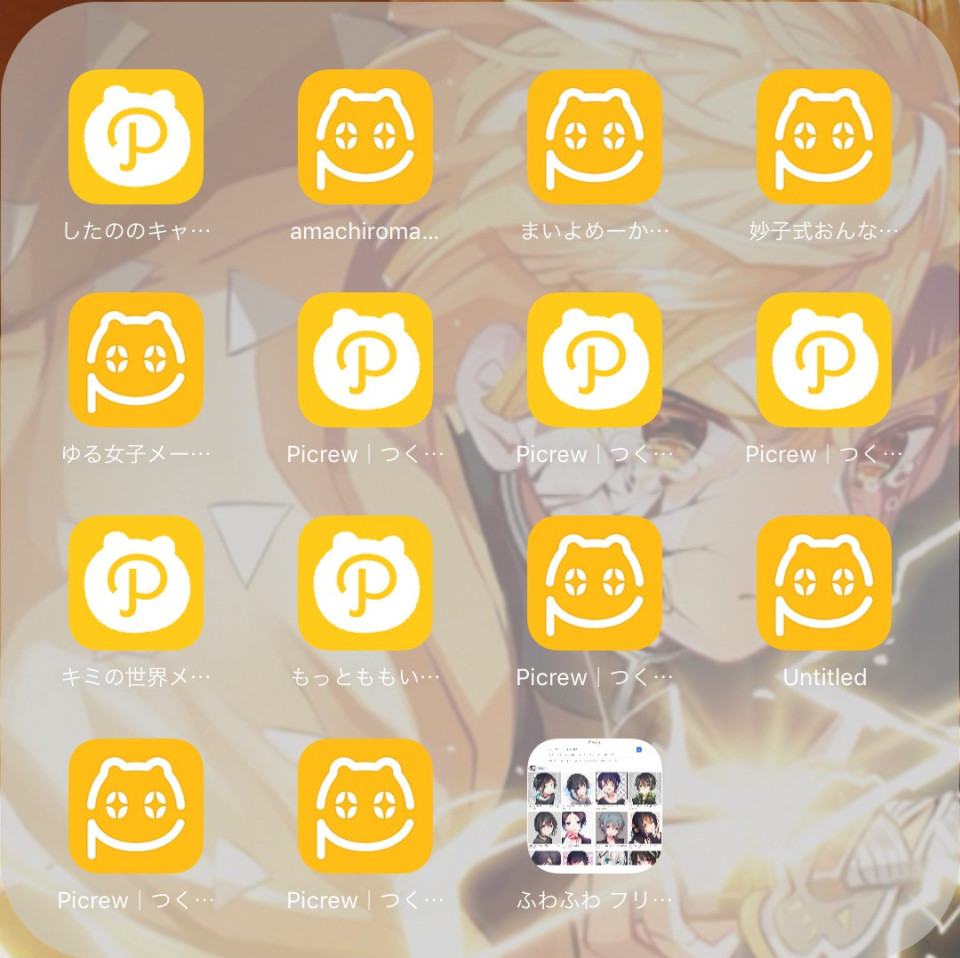Open the 妙子式おんな… shortcut
The width and height of the screenshot is (960, 958).
coord(823,137)
